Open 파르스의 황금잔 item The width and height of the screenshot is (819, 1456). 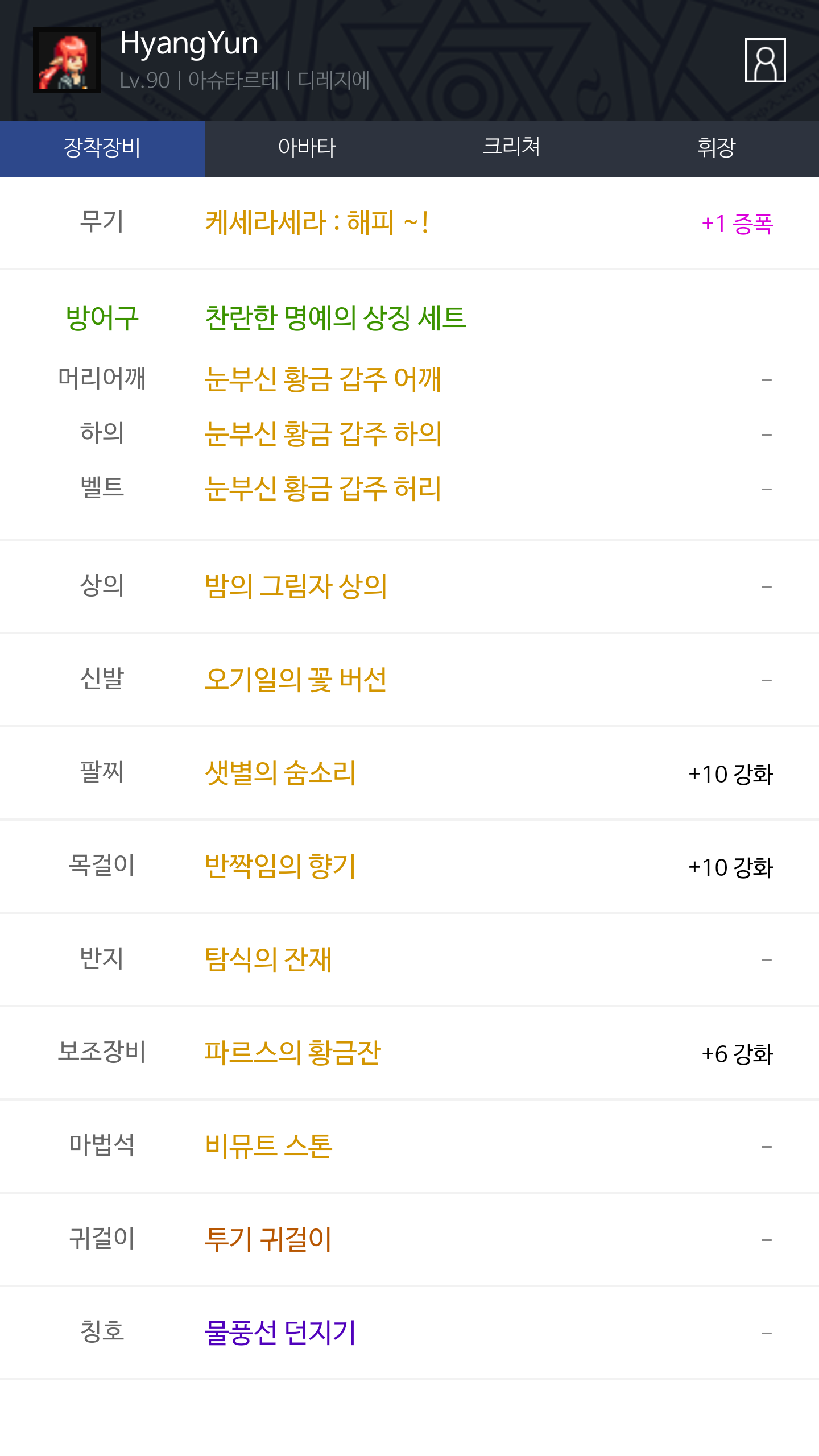pos(292,1053)
